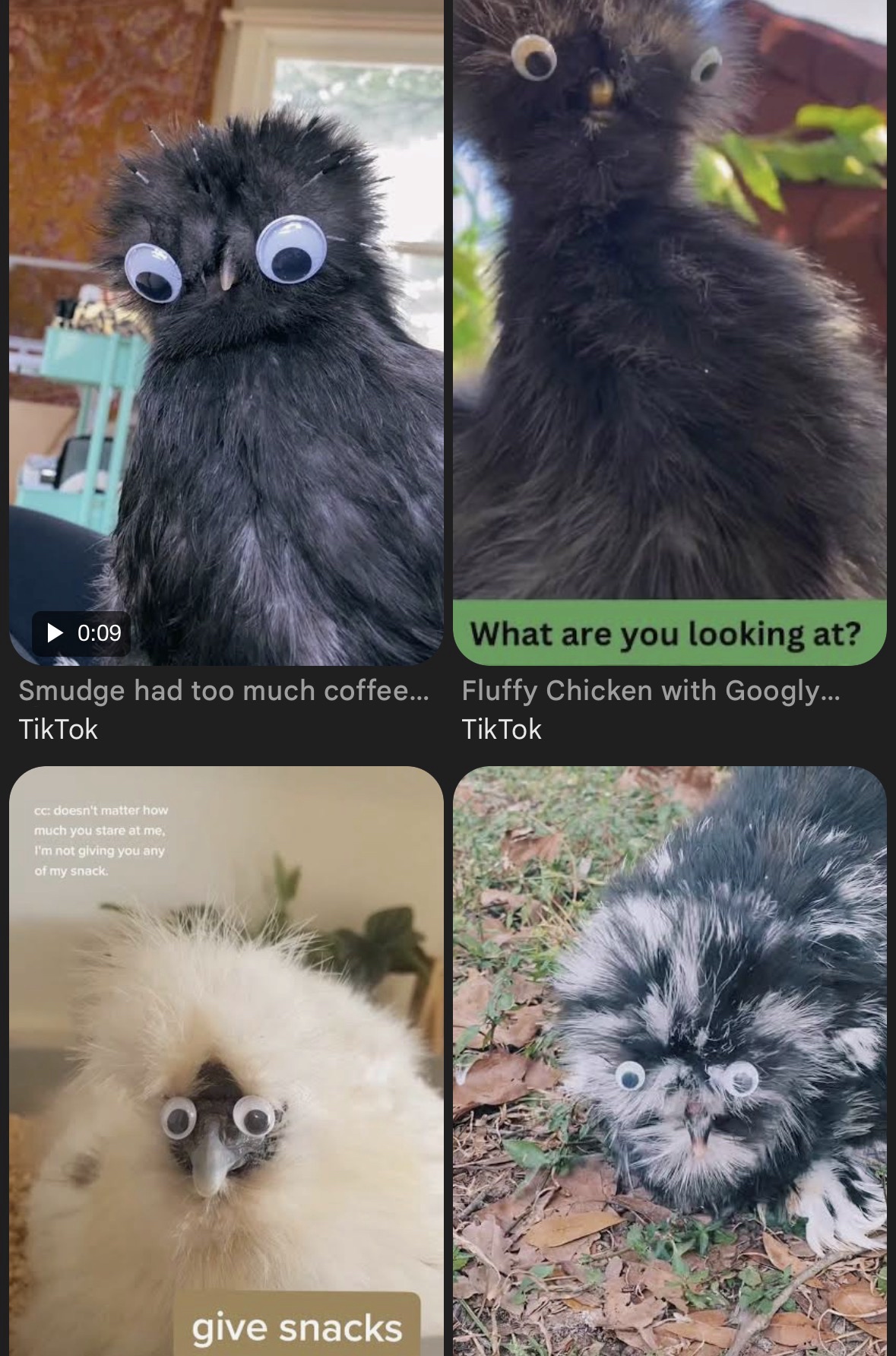Open the white chicken 'give snacks' image
The height and width of the screenshot is (1356, 896).
click(226, 1064)
